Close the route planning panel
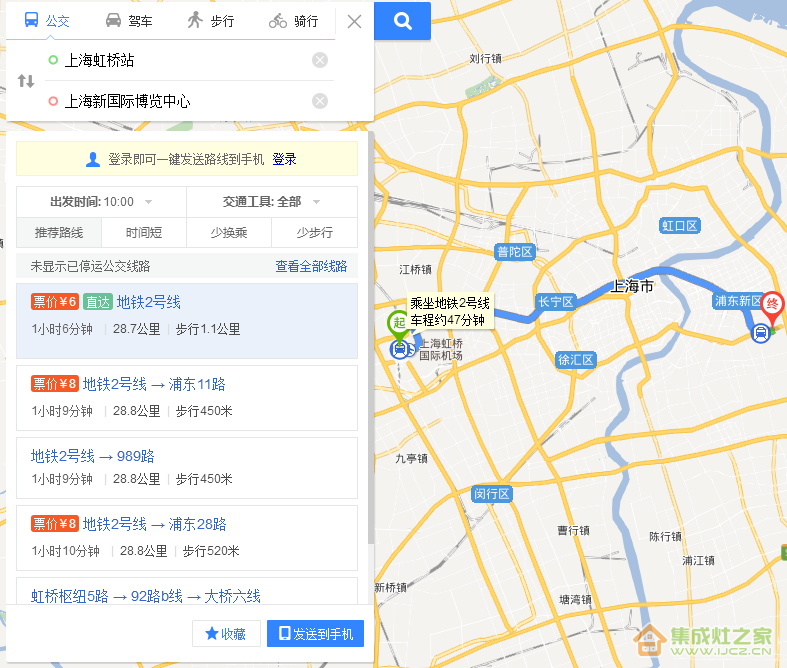787x668 pixels. pos(354,21)
